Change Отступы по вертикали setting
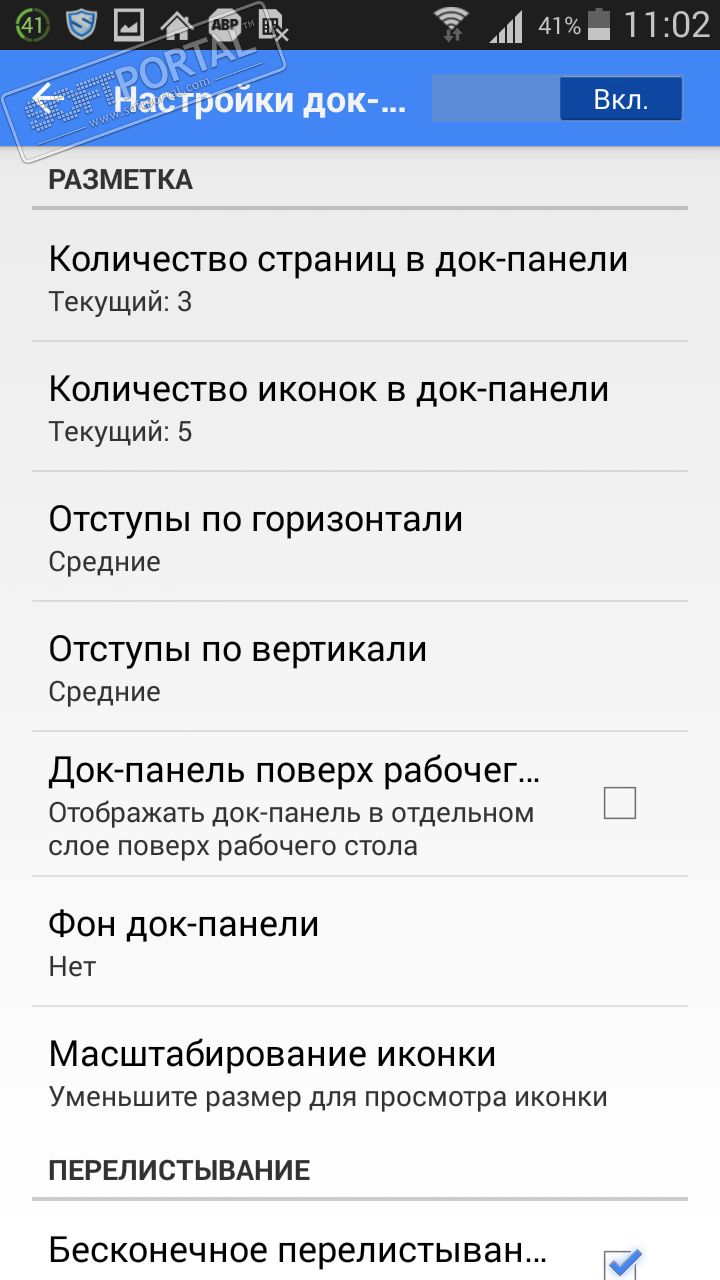The image size is (720, 1280). [238, 667]
